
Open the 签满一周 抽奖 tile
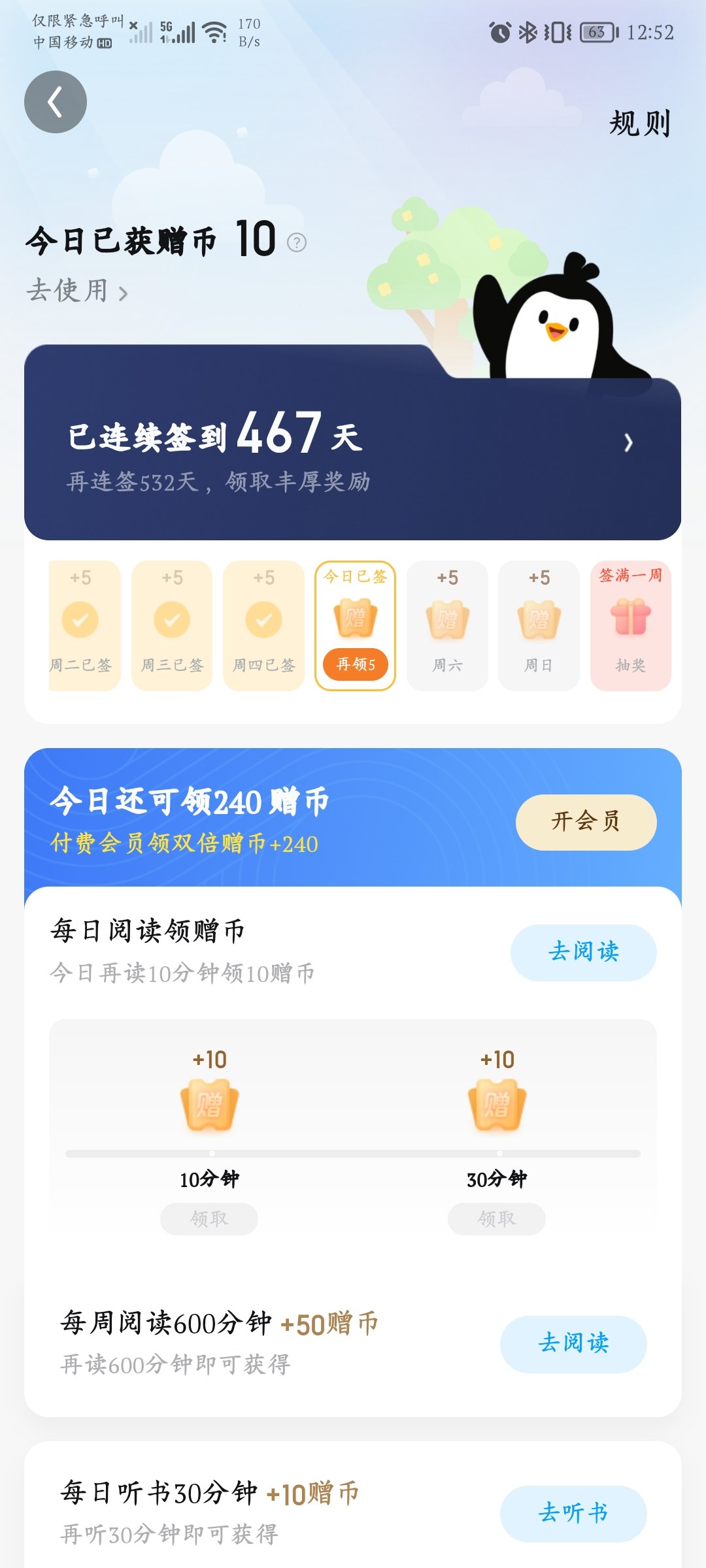(630, 625)
